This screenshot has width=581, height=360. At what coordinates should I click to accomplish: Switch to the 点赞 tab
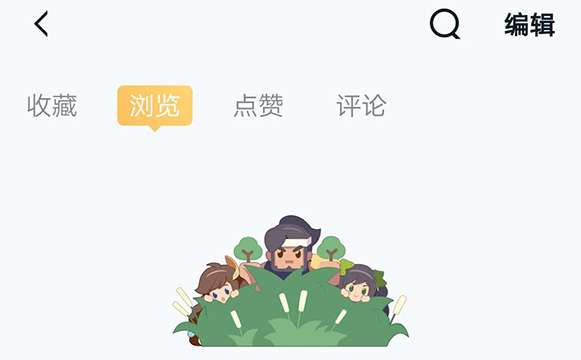pos(258,106)
